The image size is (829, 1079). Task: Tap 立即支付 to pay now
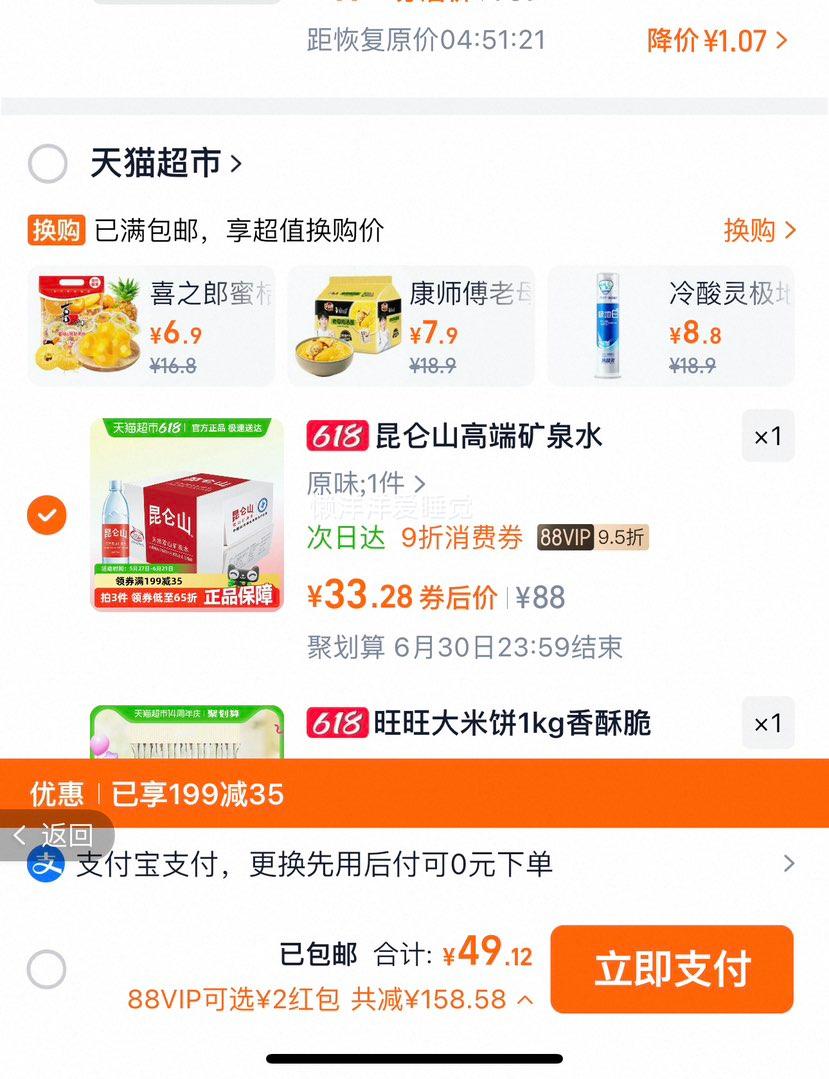[671, 969]
